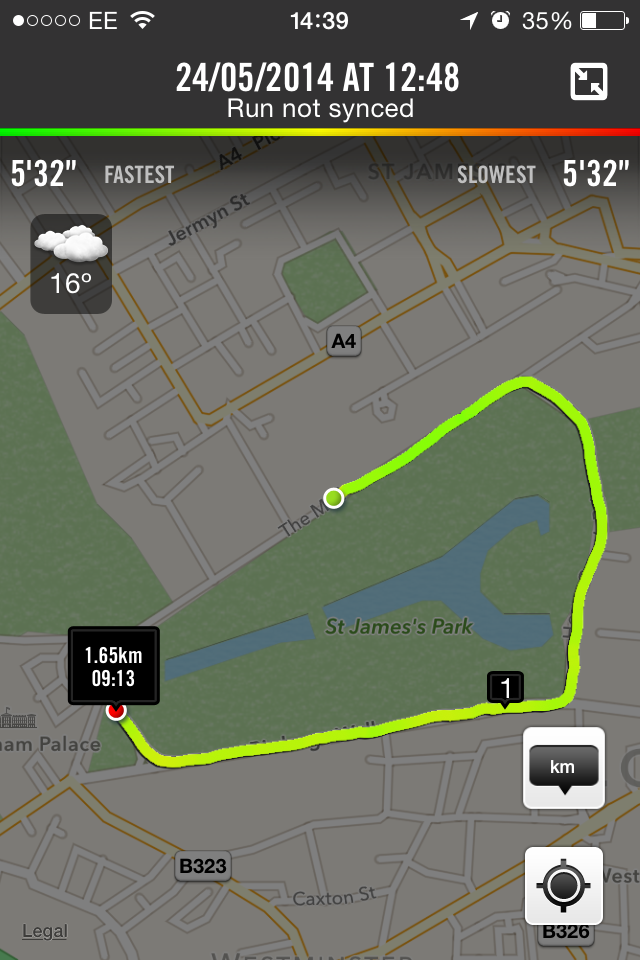Screen dimensions: 640x960
Task: Collapse the full-screen map view
Action: [589, 82]
